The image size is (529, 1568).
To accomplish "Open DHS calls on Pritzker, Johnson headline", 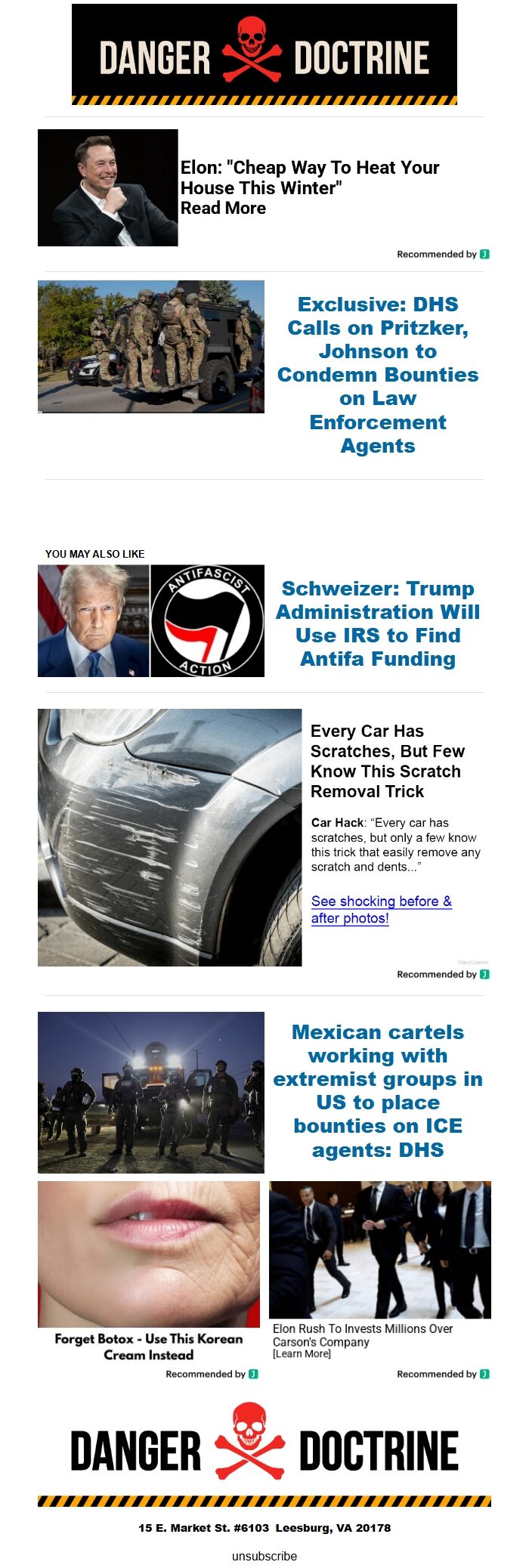I will pos(377,375).
